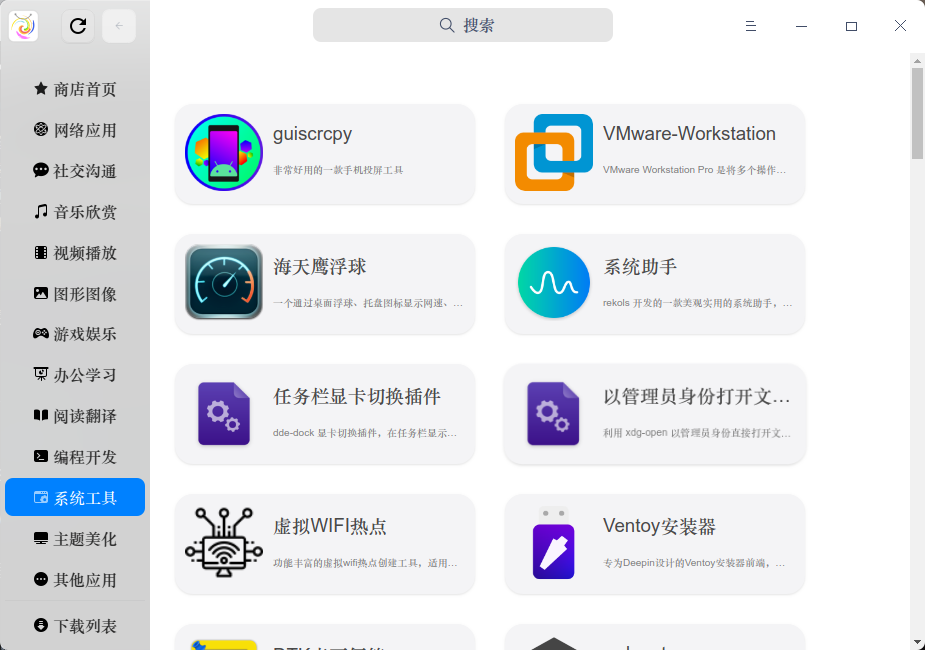This screenshot has width=925, height=650.
Task: View the VMware-Workstation app details
Action: pyautogui.click(x=655, y=154)
